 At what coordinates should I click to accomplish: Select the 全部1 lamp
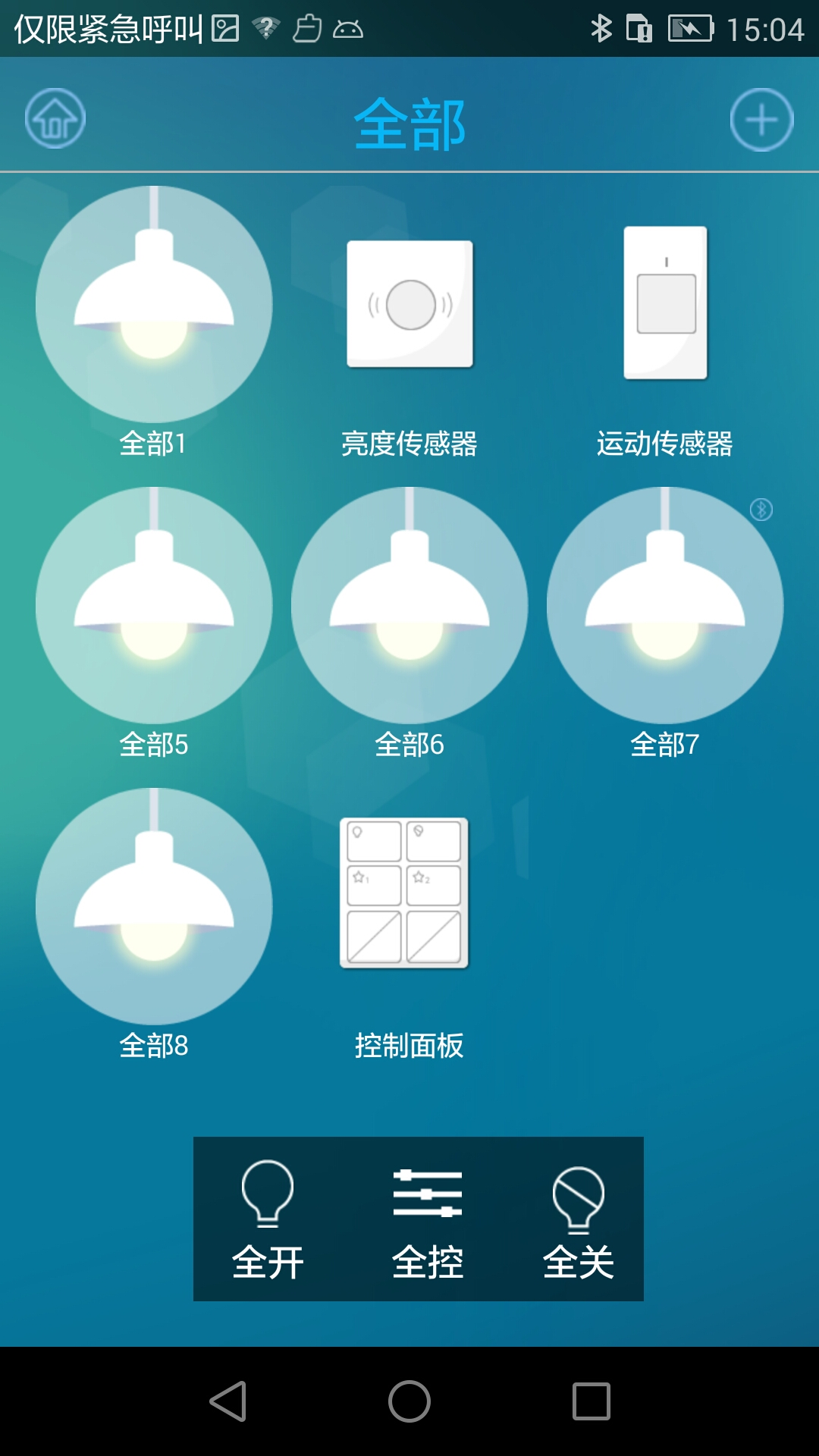tap(154, 304)
